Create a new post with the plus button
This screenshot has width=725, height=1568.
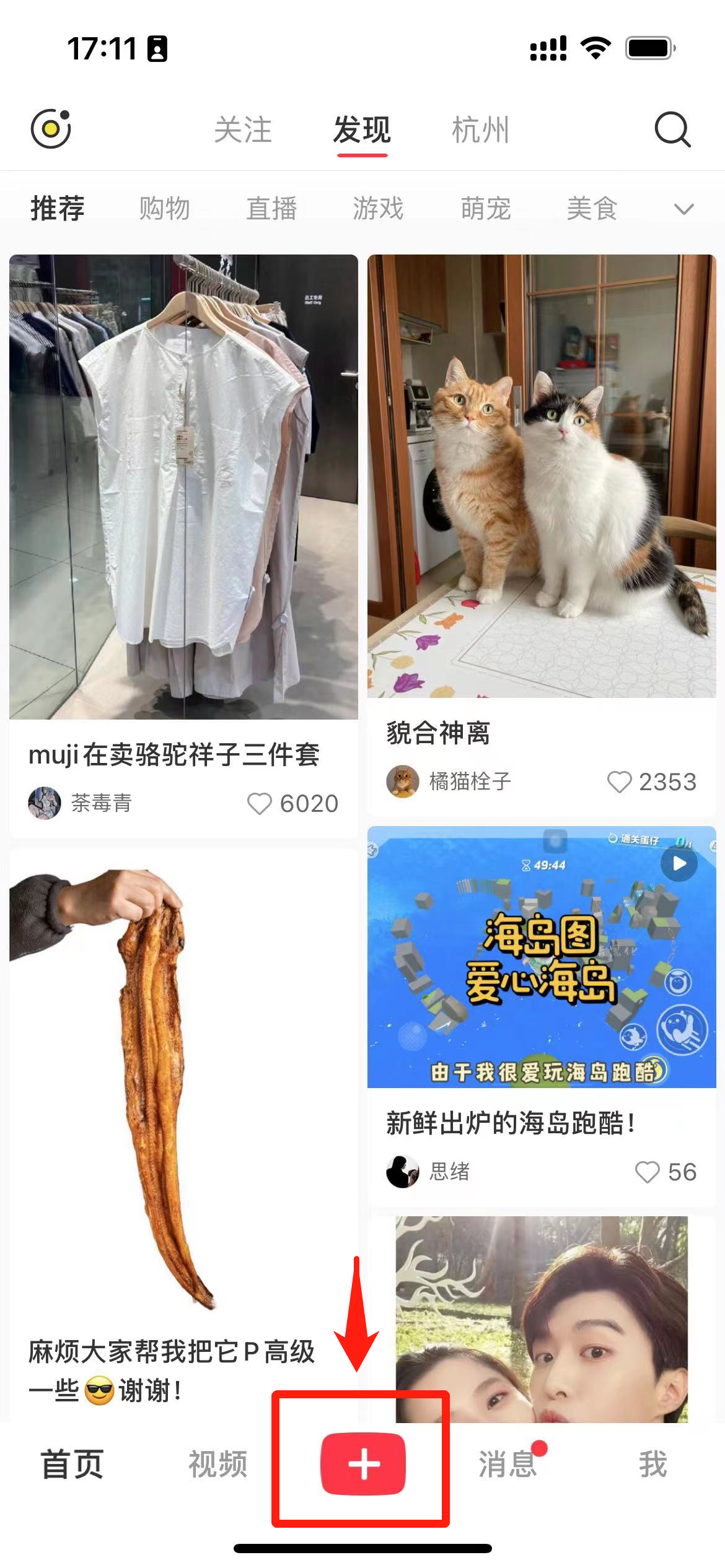(362, 1464)
